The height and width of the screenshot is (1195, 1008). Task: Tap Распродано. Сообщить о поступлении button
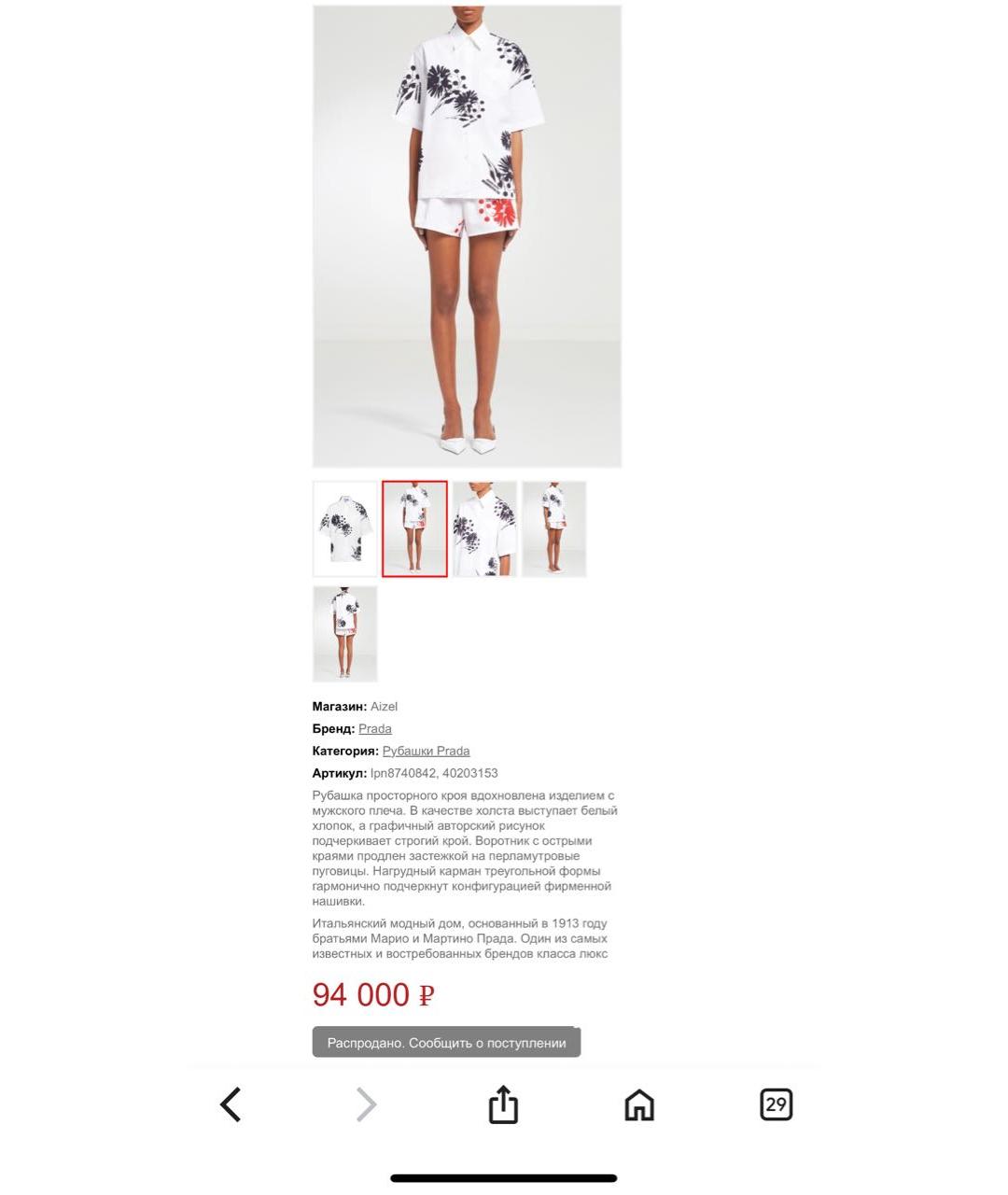[446, 1043]
